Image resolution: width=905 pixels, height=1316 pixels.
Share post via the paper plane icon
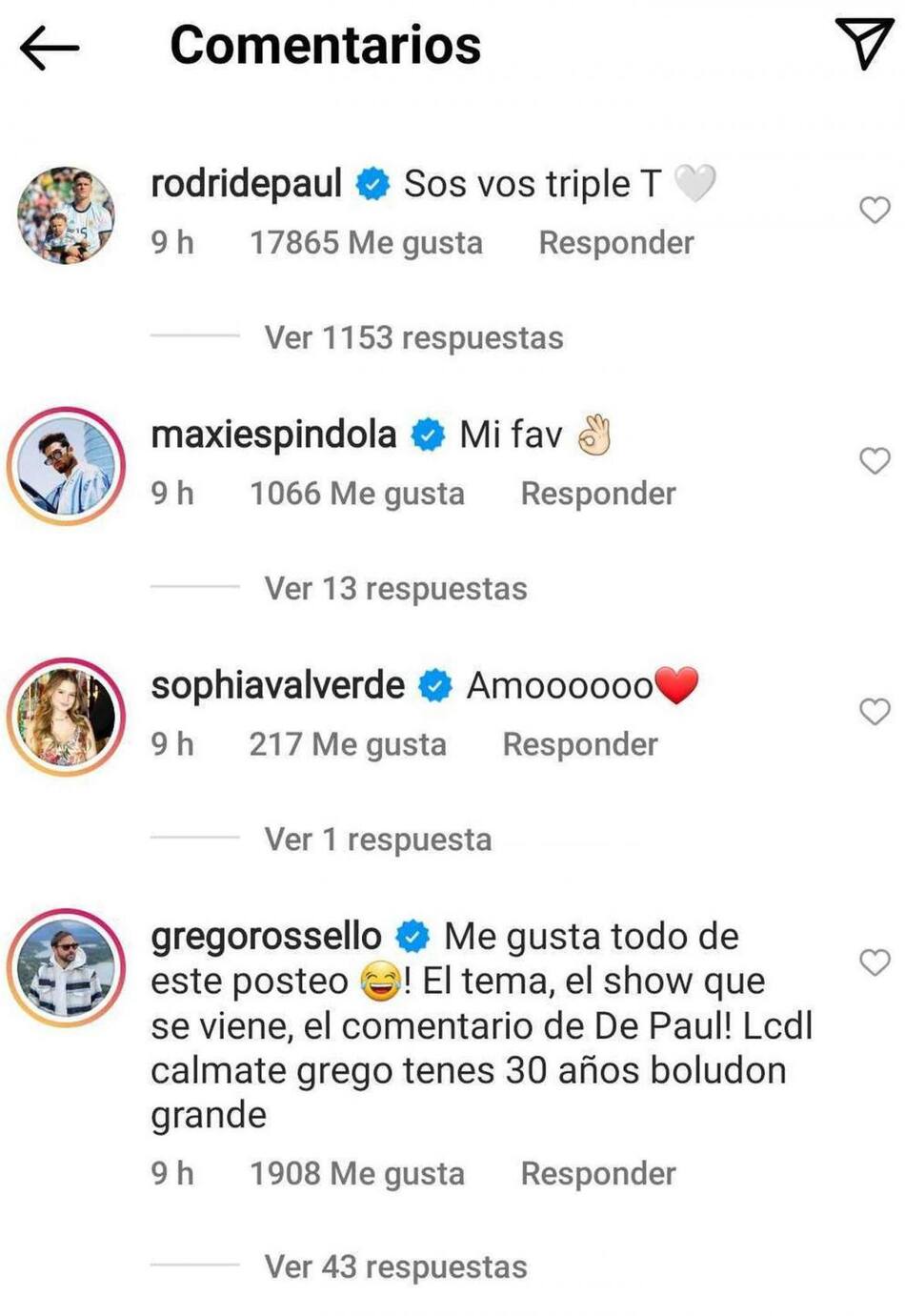coord(864,42)
